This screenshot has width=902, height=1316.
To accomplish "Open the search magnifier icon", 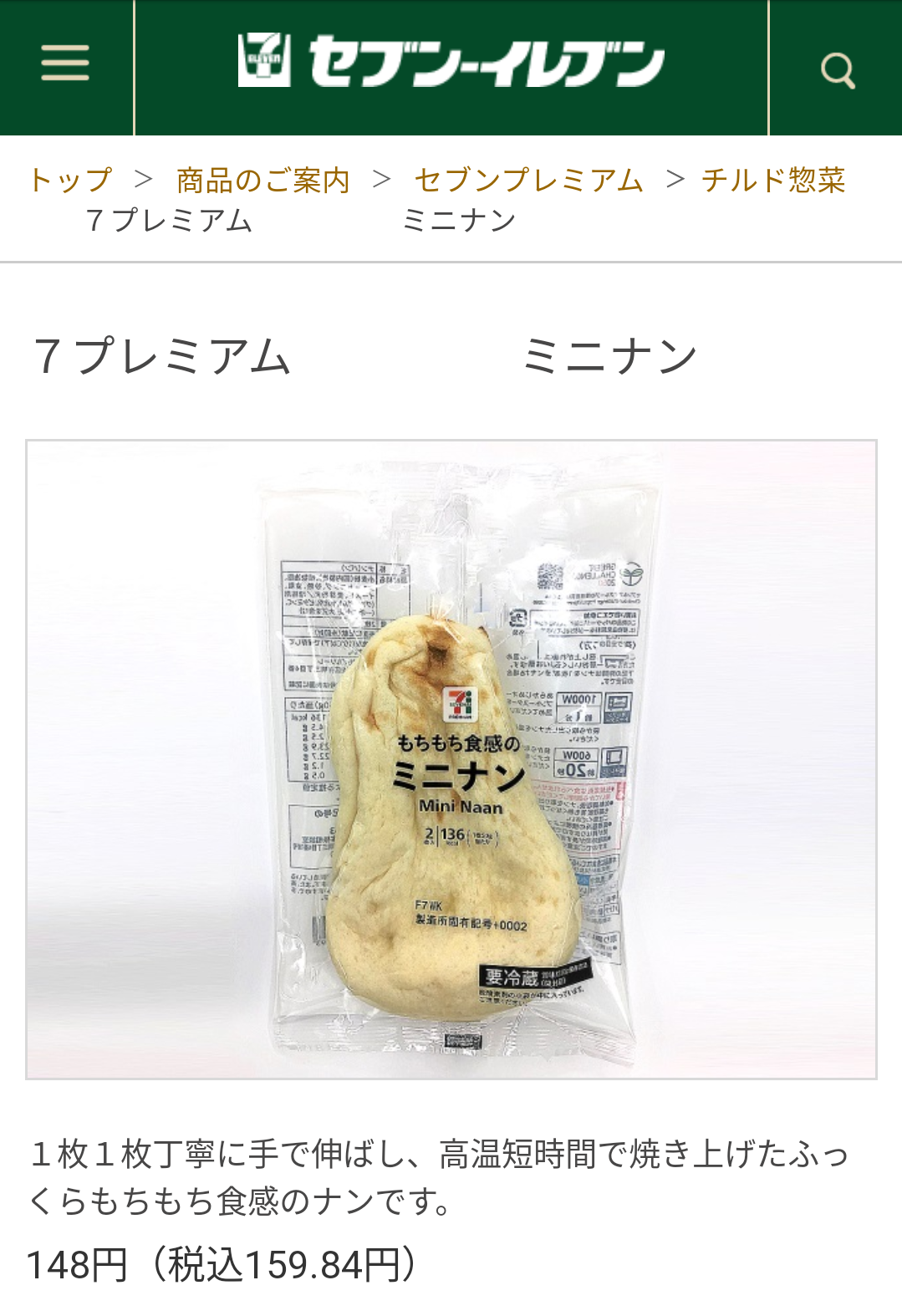I will 837,70.
